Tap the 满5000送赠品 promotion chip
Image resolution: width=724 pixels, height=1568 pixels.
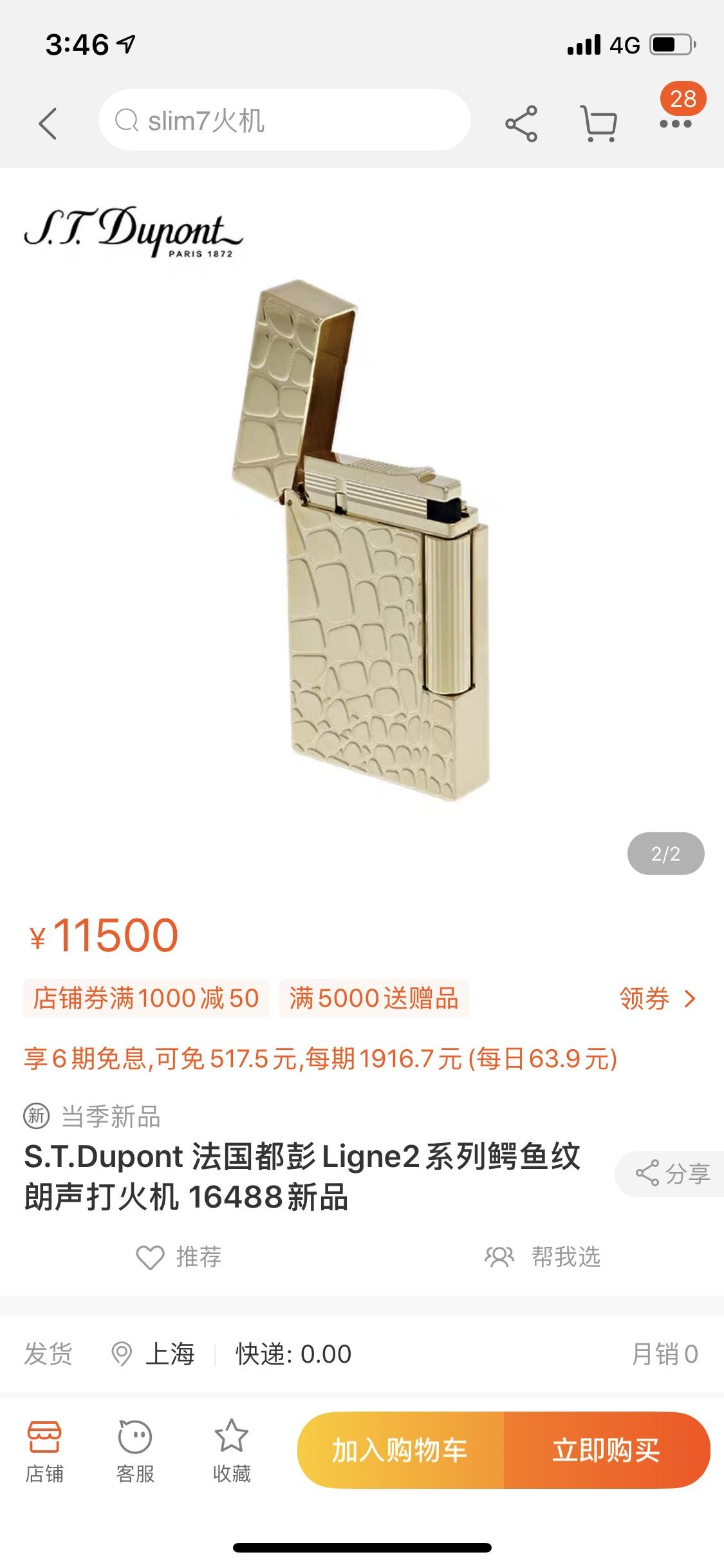click(374, 998)
